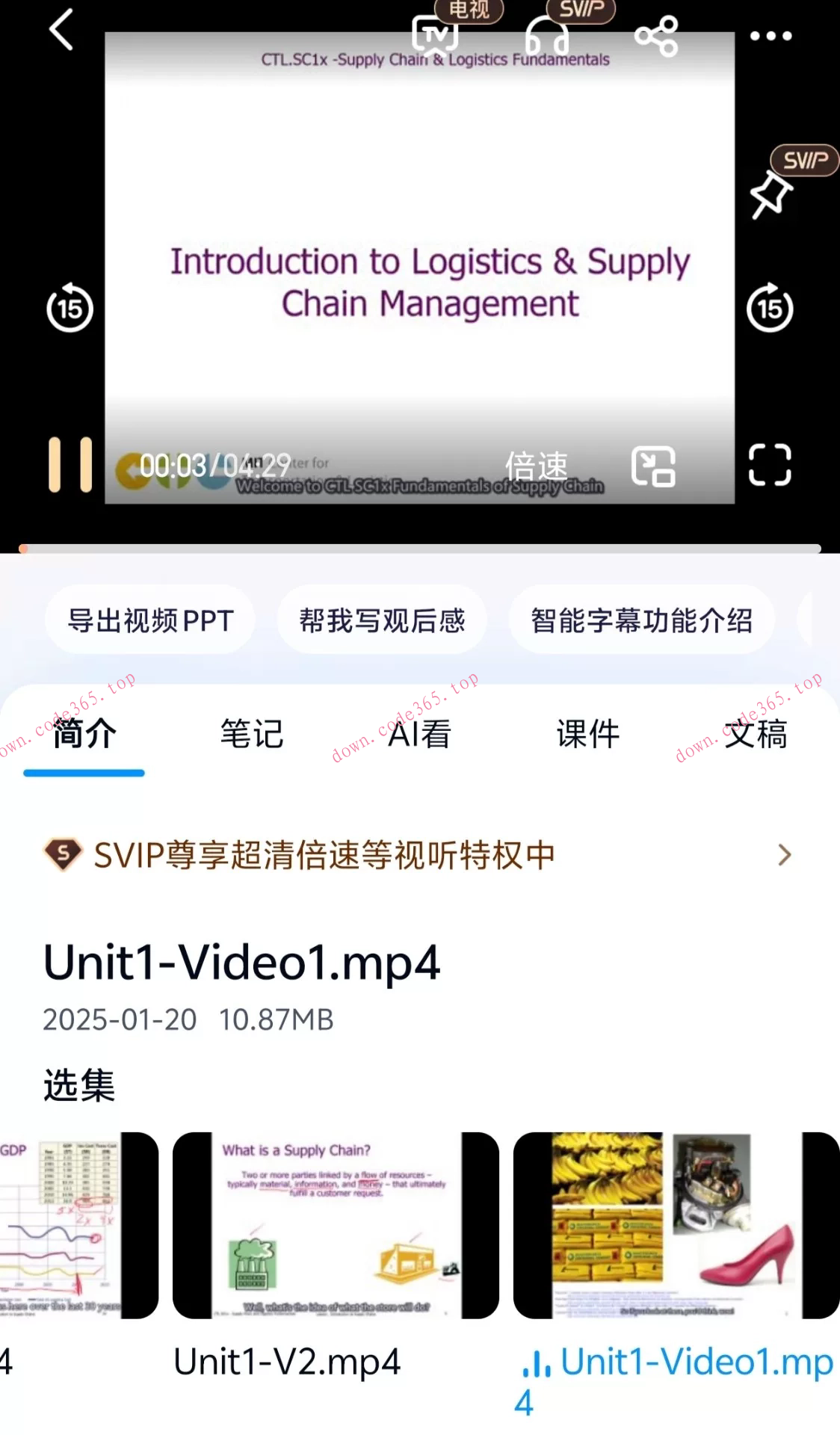
Task: Open 智能字幕功能介绍
Action: tap(641, 620)
